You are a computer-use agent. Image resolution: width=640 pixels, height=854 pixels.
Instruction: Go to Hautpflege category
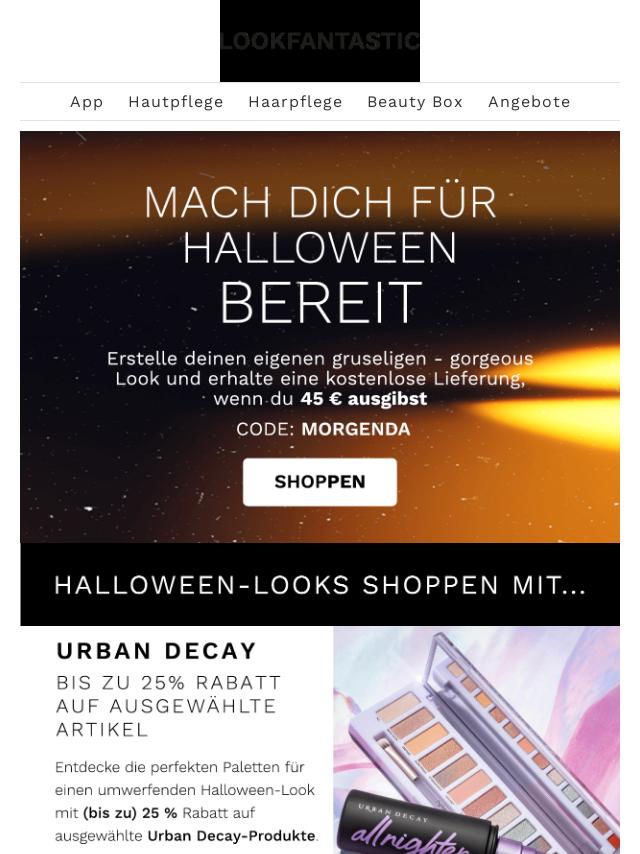coord(176,102)
